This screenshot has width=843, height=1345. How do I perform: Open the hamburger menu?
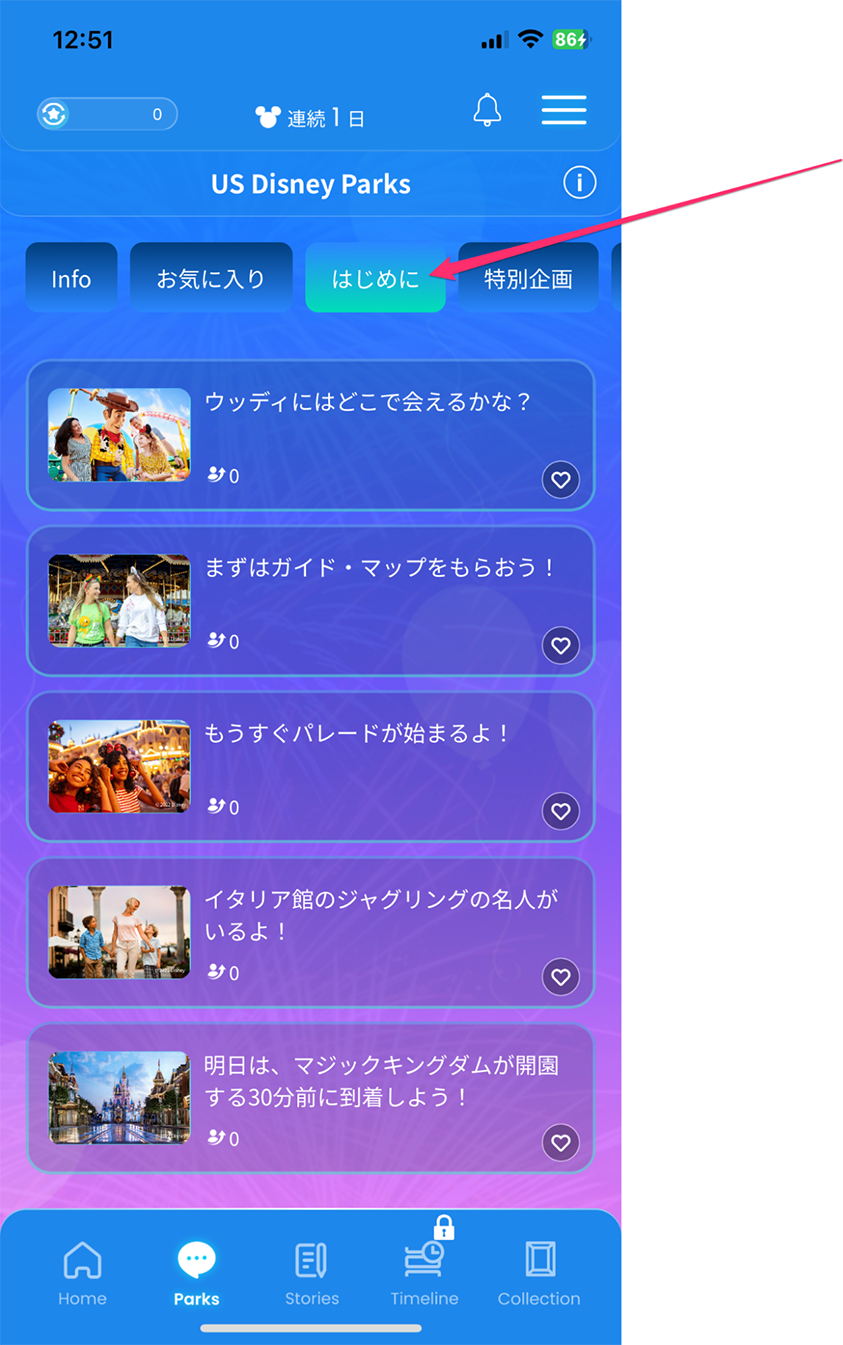coord(564,110)
